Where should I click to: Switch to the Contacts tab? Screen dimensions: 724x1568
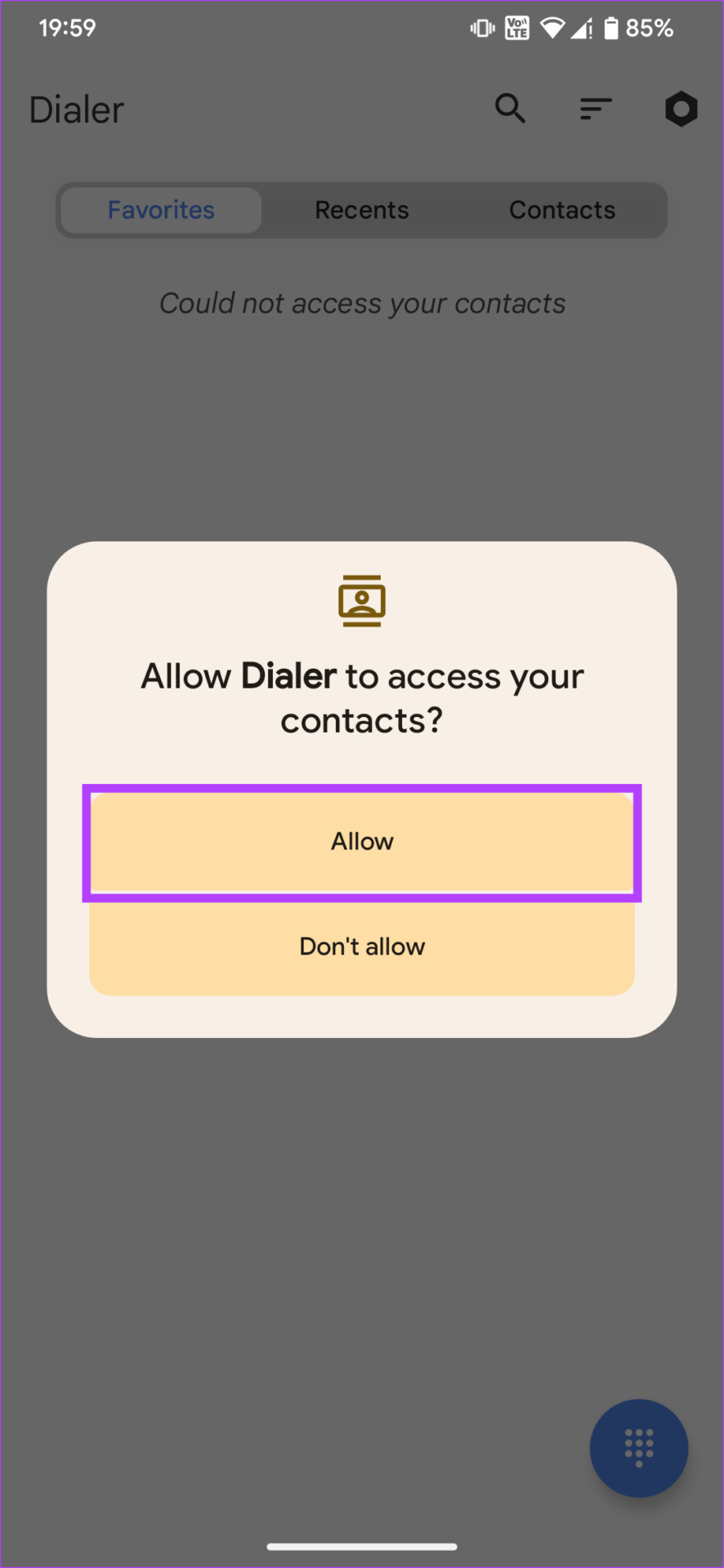pyautogui.click(x=562, y=210)
